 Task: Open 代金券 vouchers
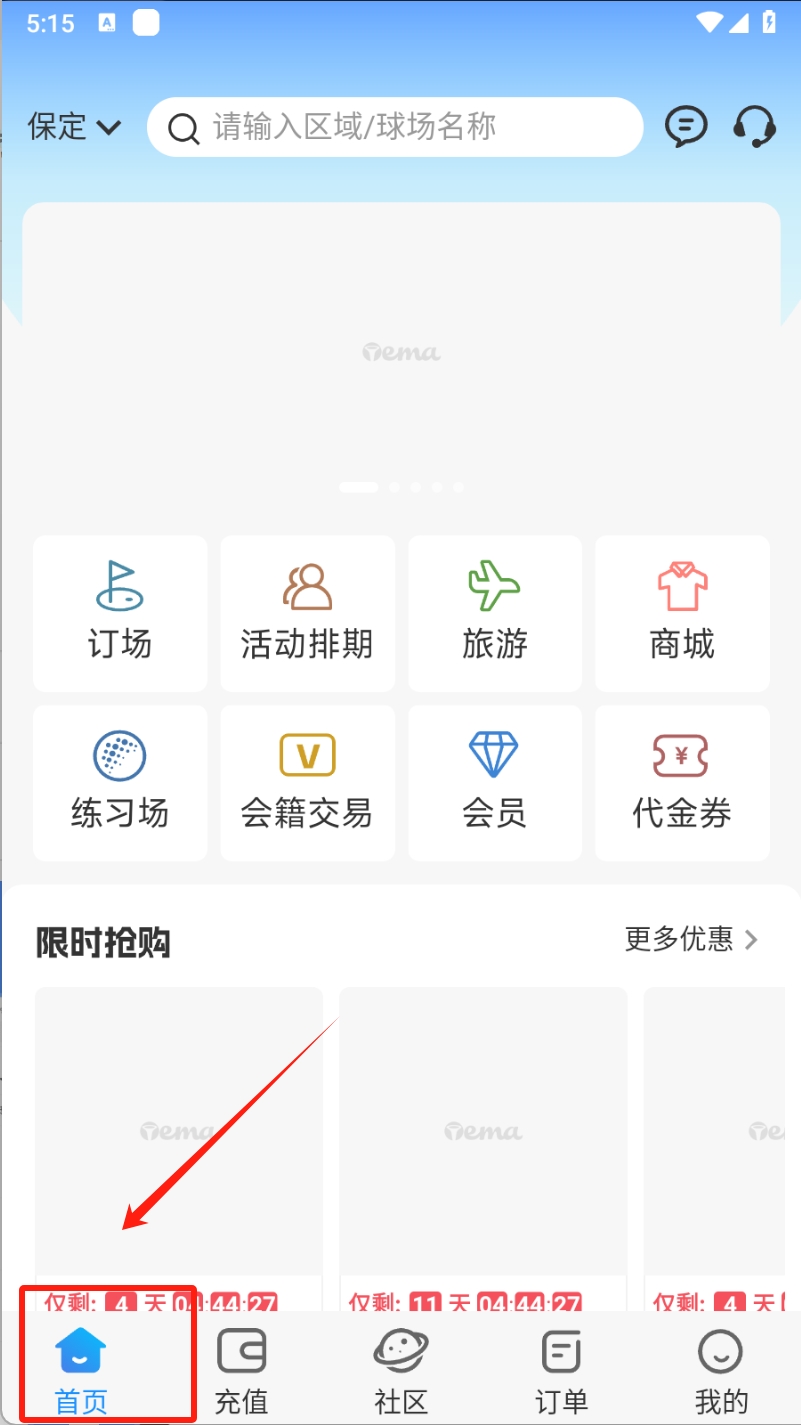682,783
